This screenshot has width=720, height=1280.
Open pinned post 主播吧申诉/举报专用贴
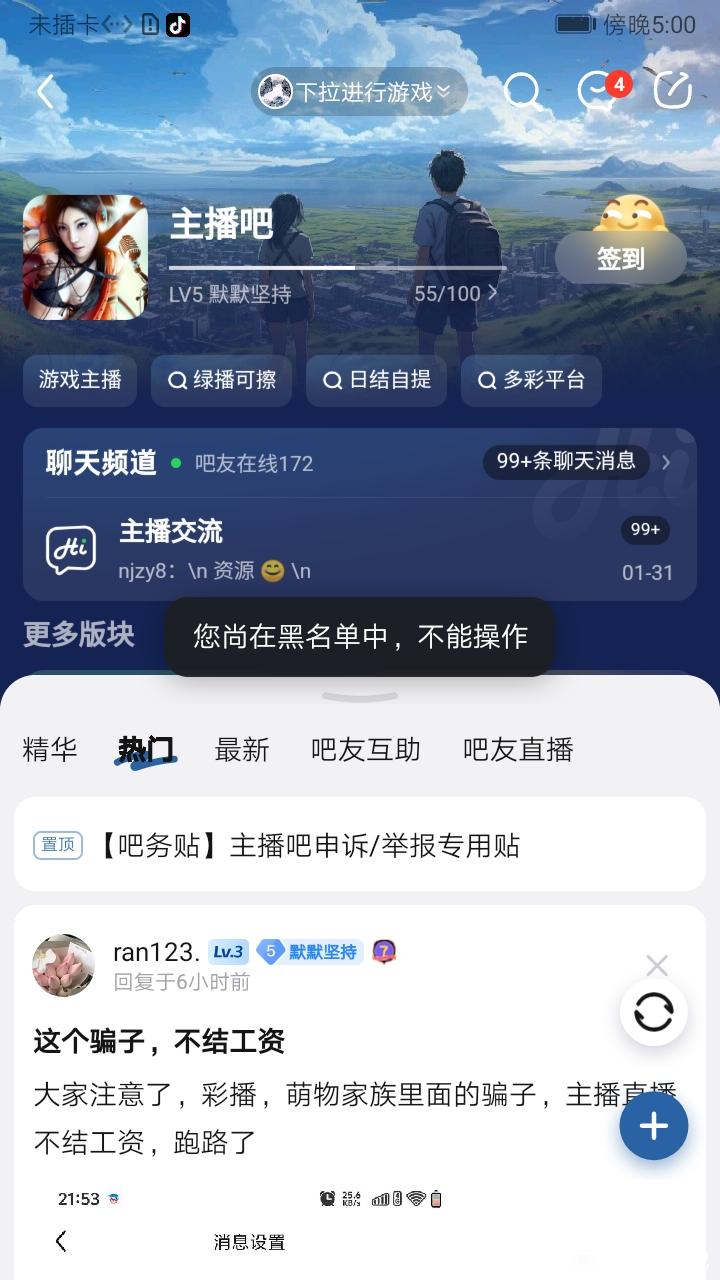(x=360, y=845)
